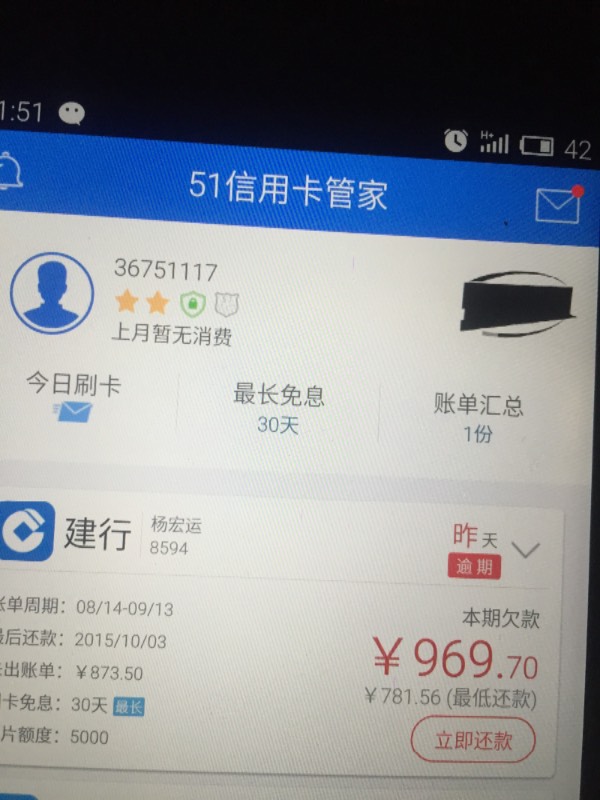Tap the user profile avatar

point(52,294)
